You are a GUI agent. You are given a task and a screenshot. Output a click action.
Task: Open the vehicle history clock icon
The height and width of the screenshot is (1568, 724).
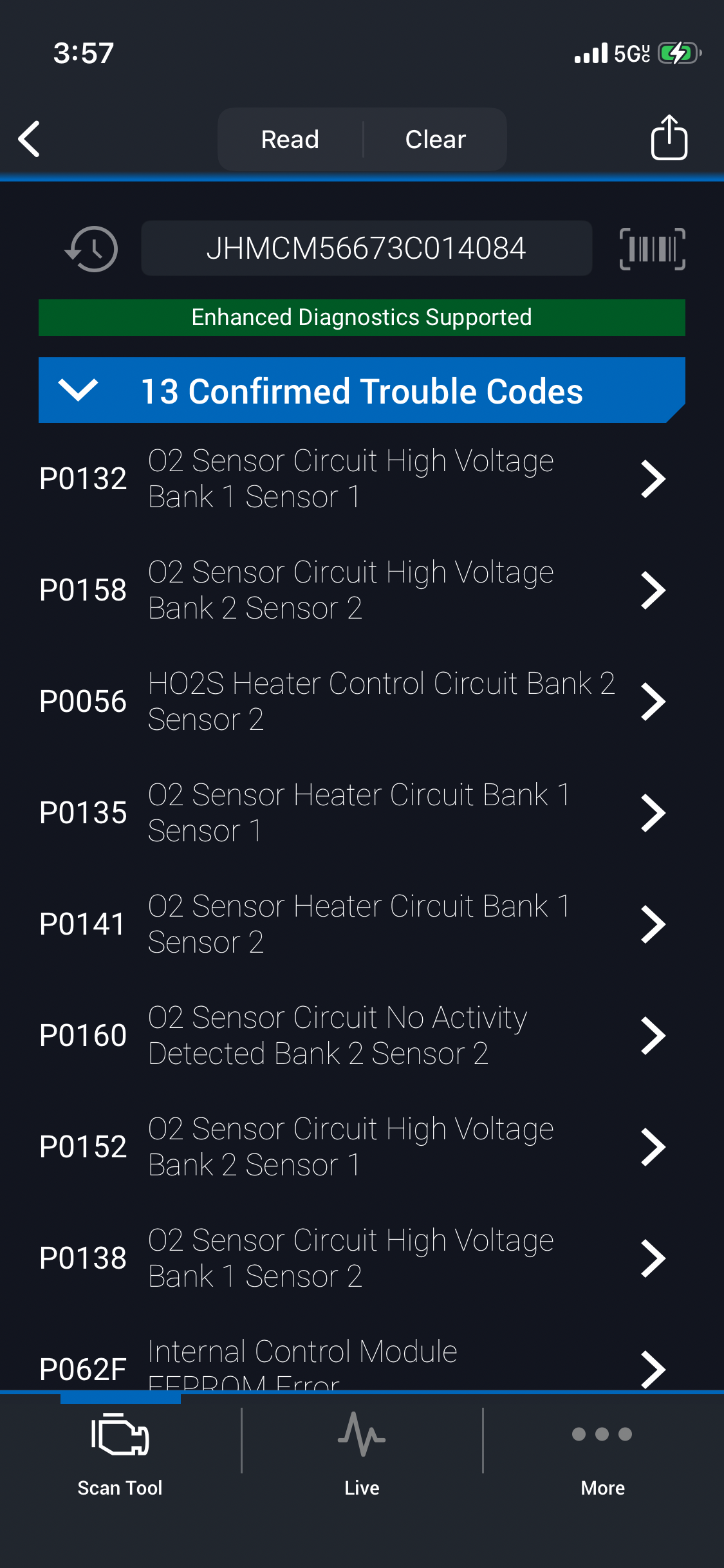(91, 249)
